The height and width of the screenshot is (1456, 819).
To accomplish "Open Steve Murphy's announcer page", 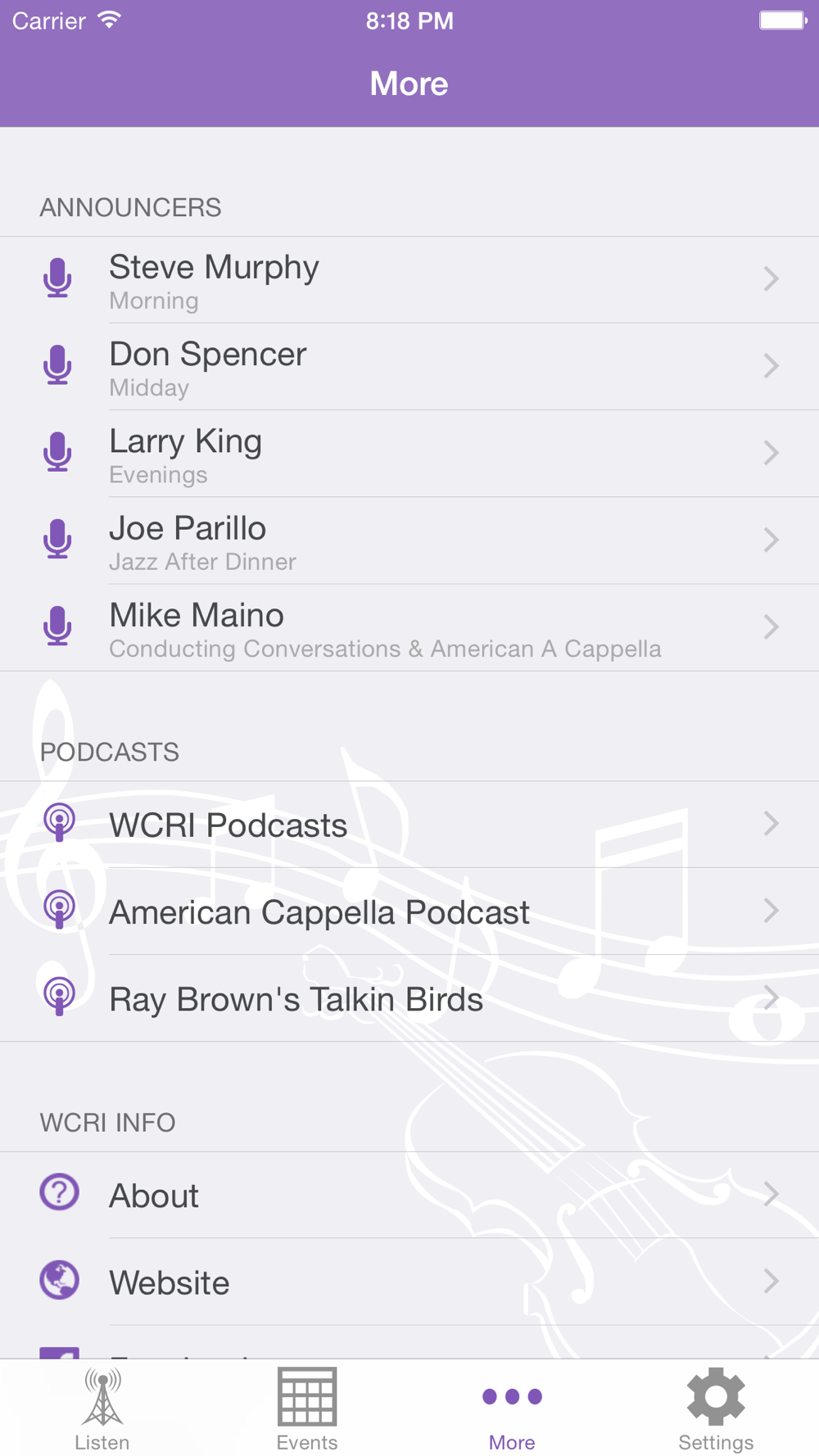I will pyautogui.click(x=409, y=280).
